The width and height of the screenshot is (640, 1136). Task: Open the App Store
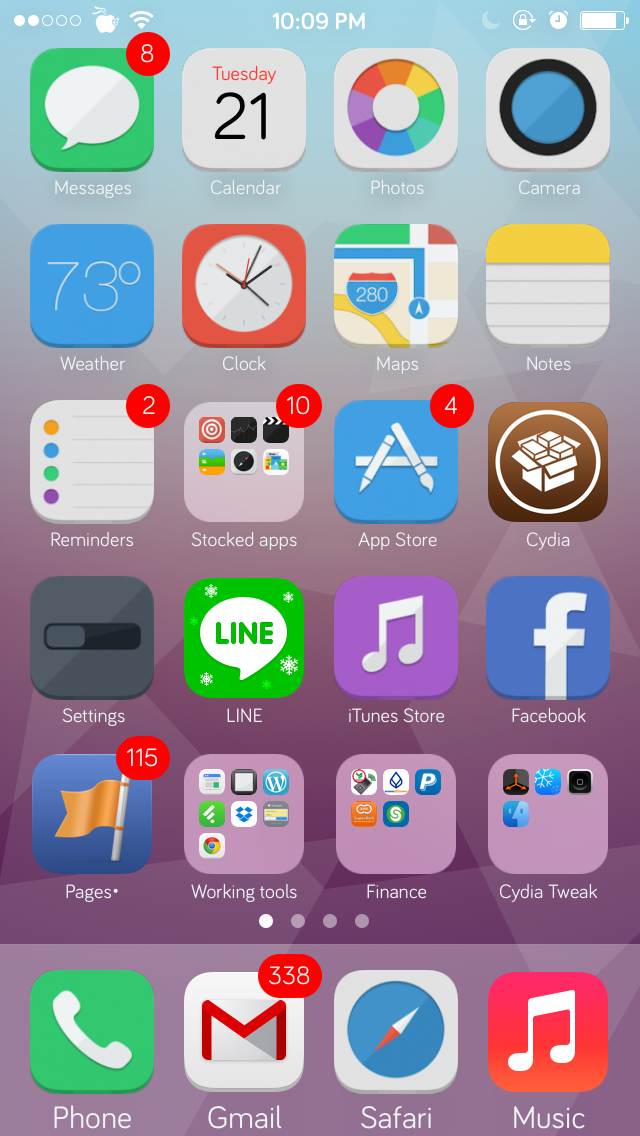[x=396, y=461]
